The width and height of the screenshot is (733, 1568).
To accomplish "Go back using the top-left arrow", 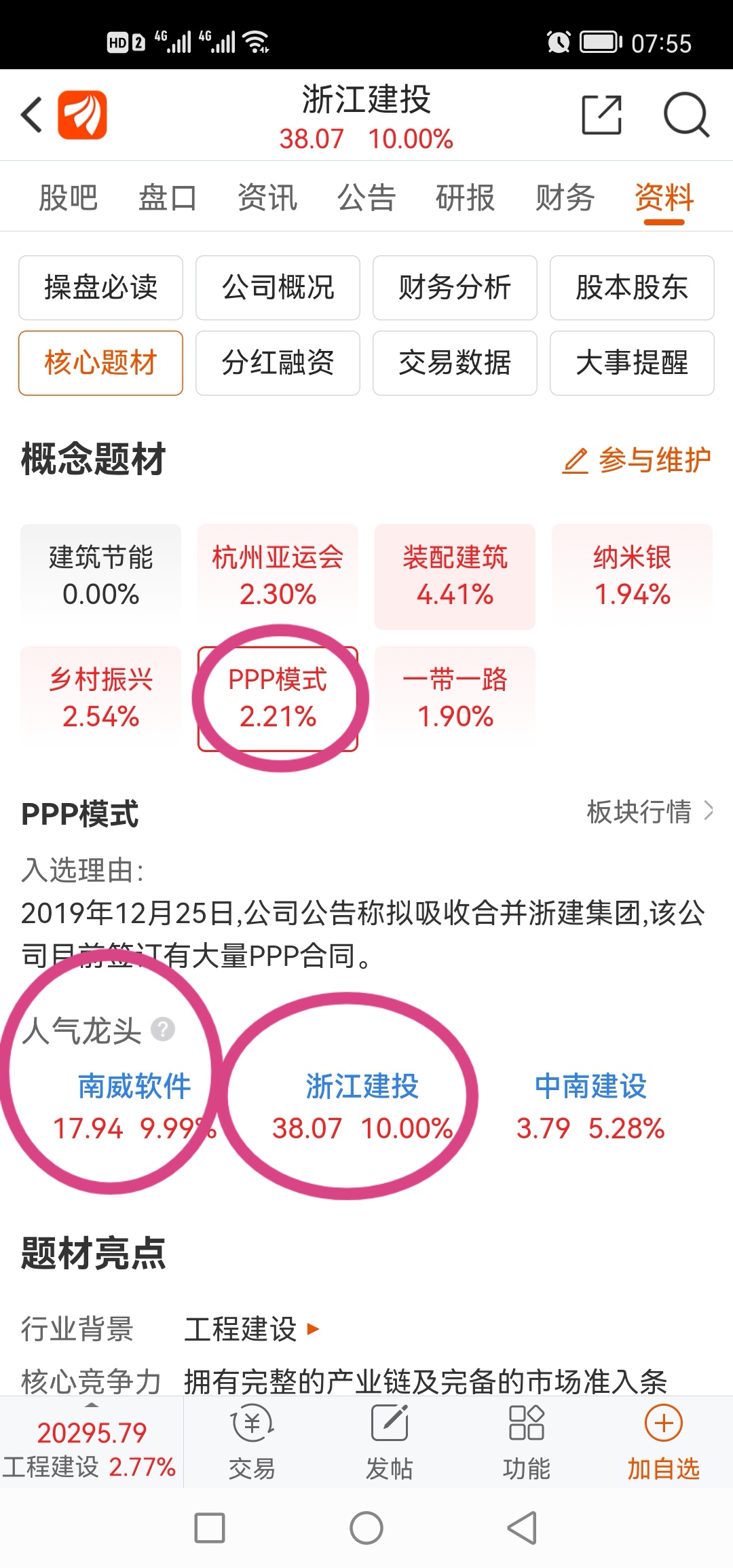I will 32,115.
